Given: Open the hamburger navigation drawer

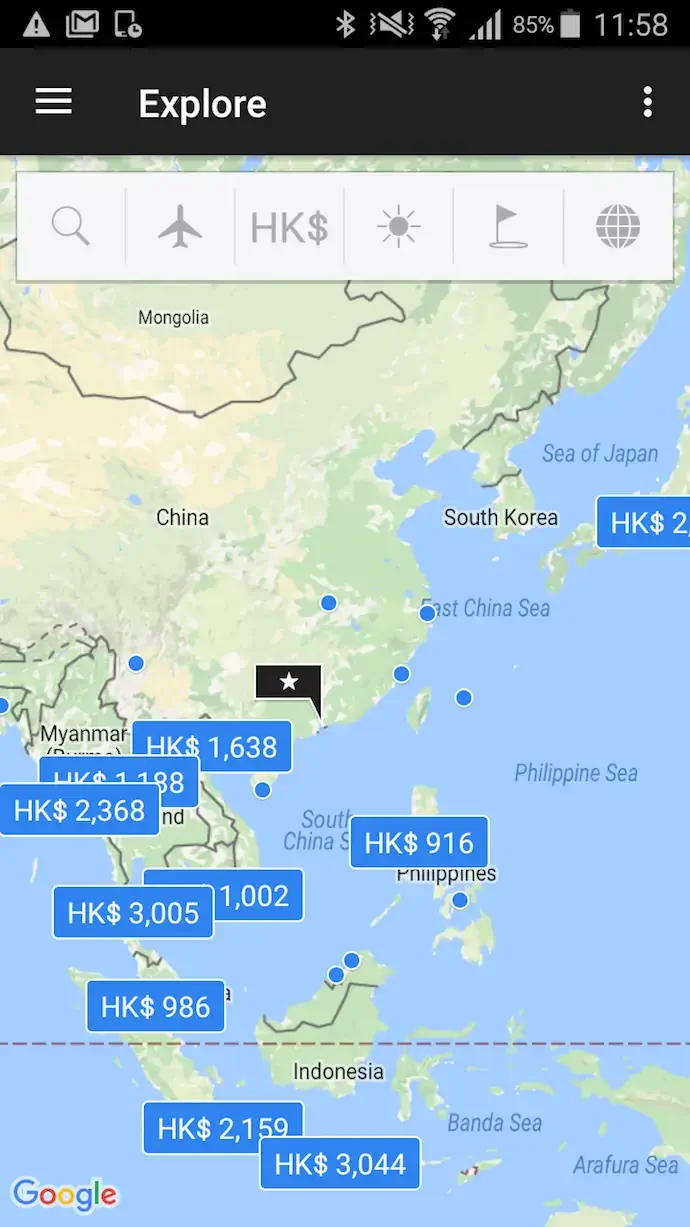Looking at the screenshot, I should [54, 102].
